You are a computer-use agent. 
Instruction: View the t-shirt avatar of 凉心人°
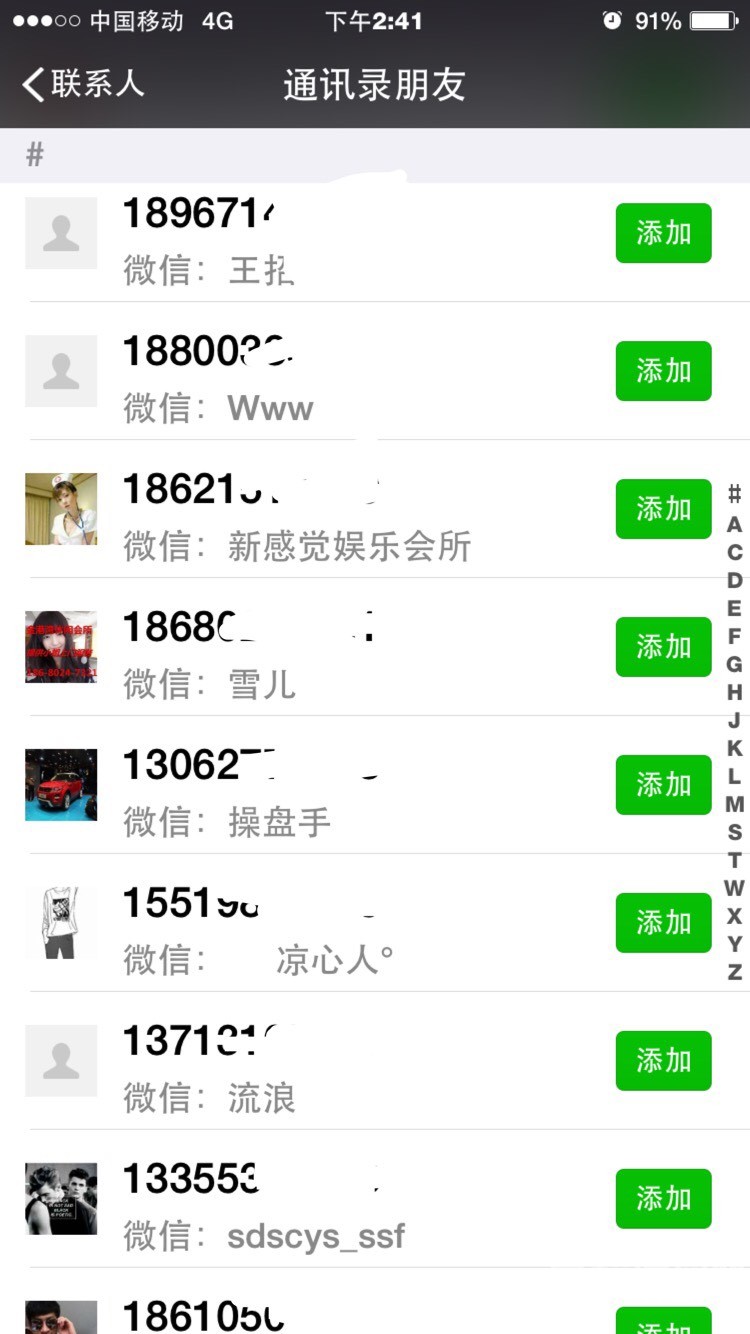(x=61, y=923)
